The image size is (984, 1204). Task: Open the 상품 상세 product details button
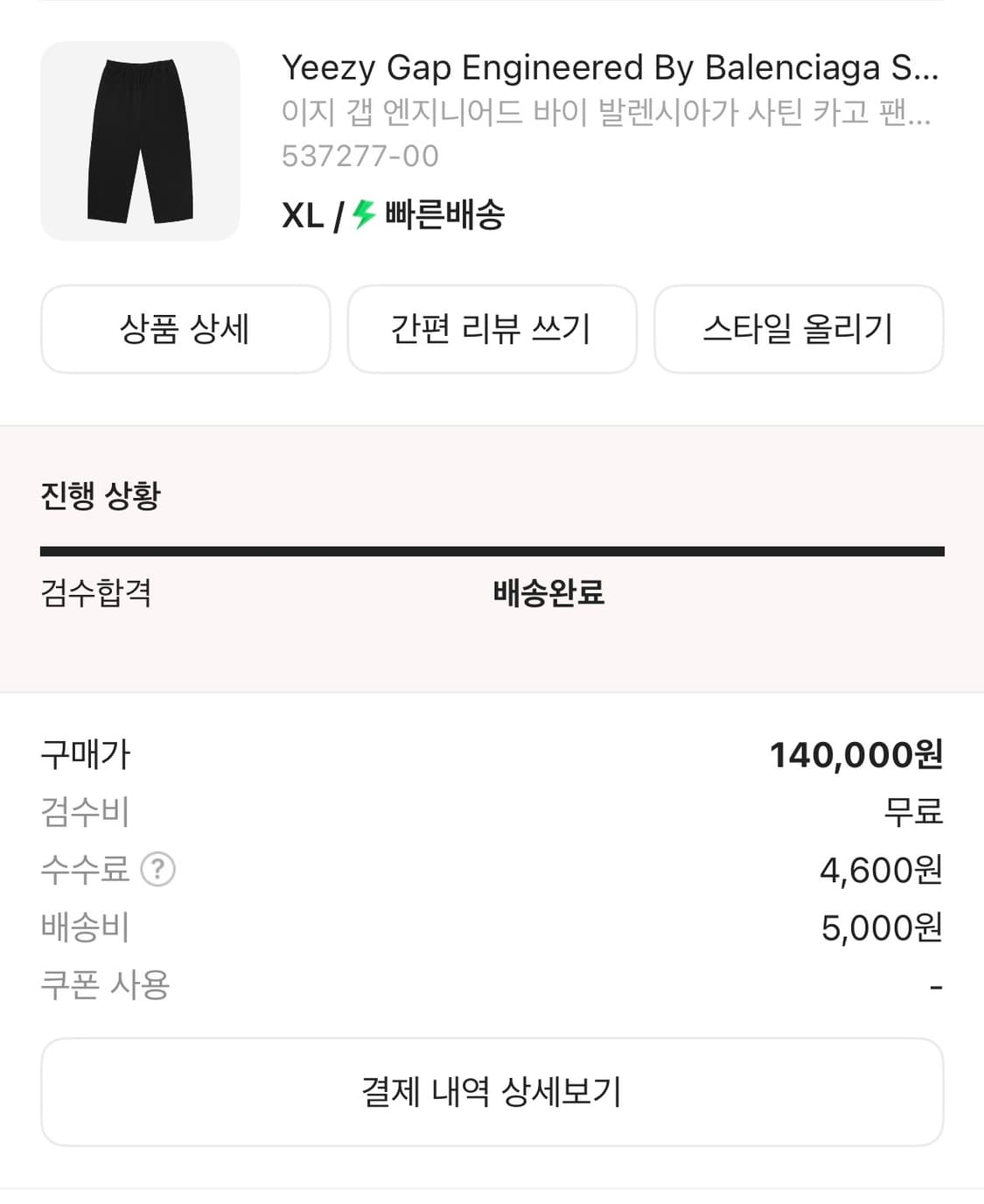pos(185,329)
